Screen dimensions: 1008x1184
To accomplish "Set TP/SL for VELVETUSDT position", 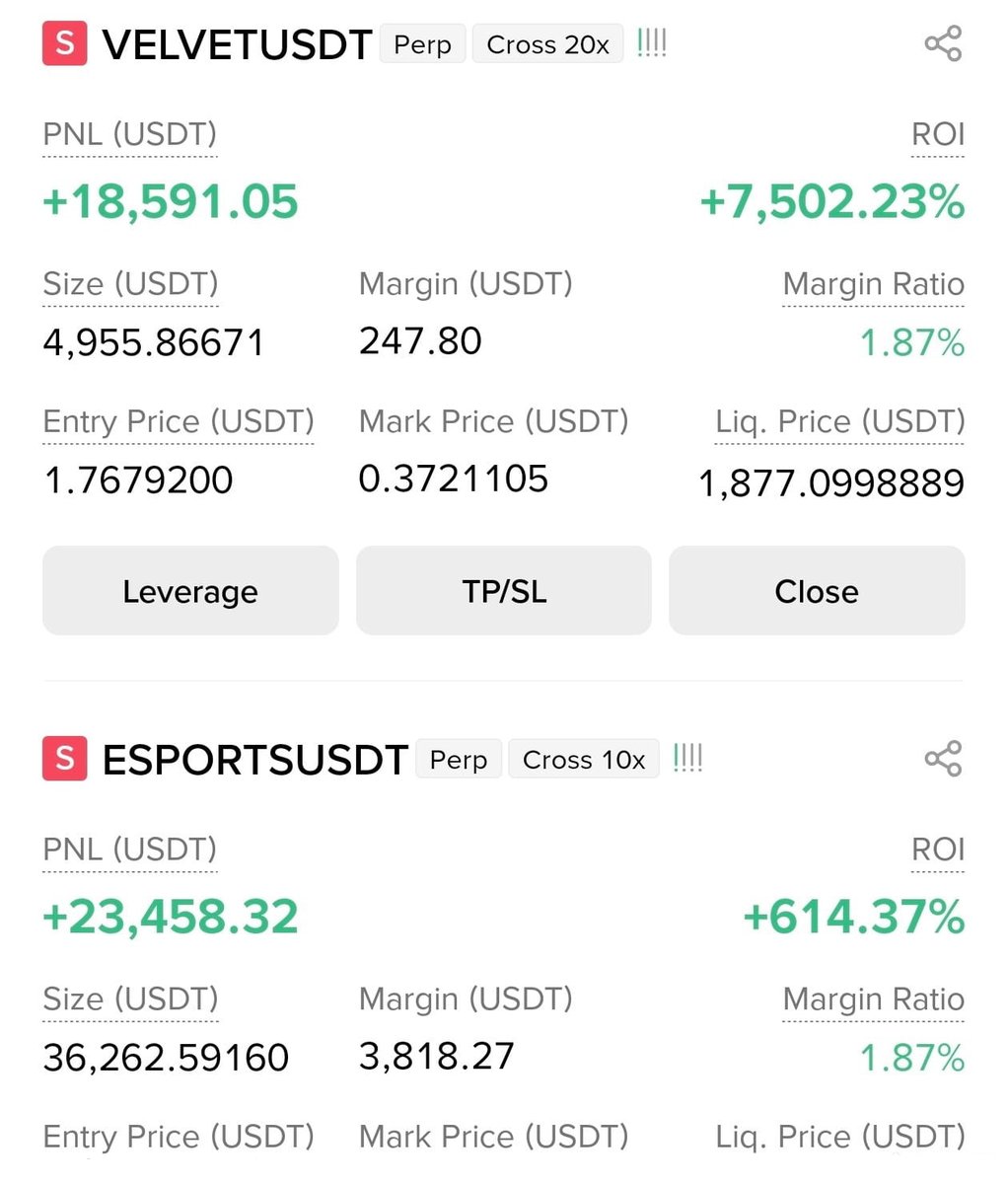I will tap(504, 591).
